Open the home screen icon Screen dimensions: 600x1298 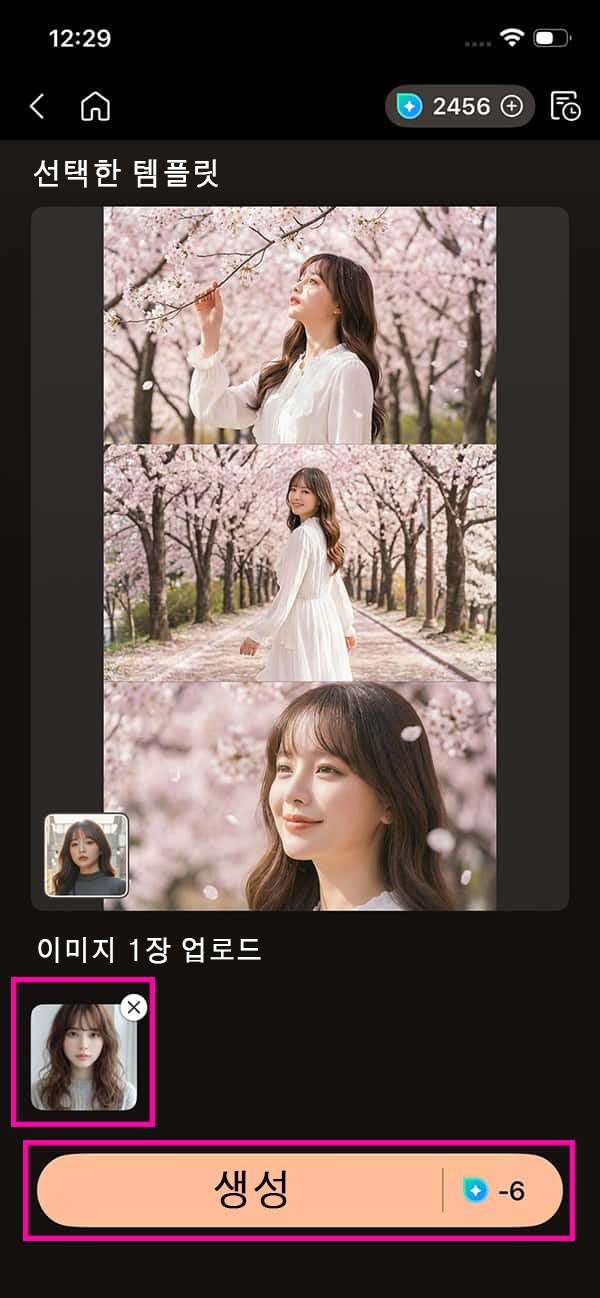tap(95, 107)
